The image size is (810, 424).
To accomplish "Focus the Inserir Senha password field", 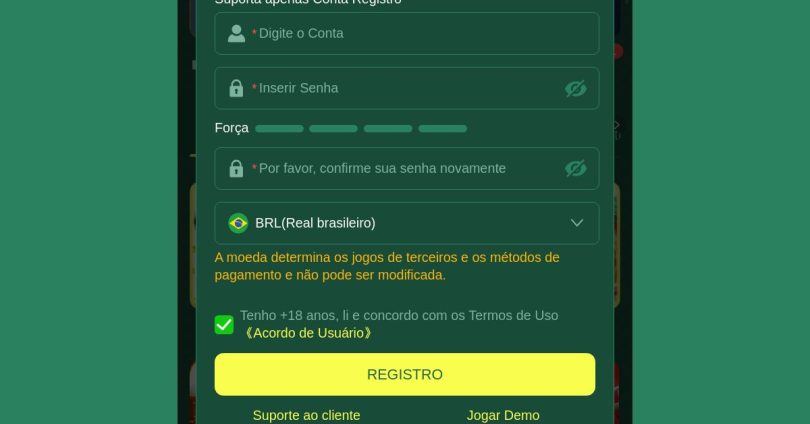I will [400, 88].
